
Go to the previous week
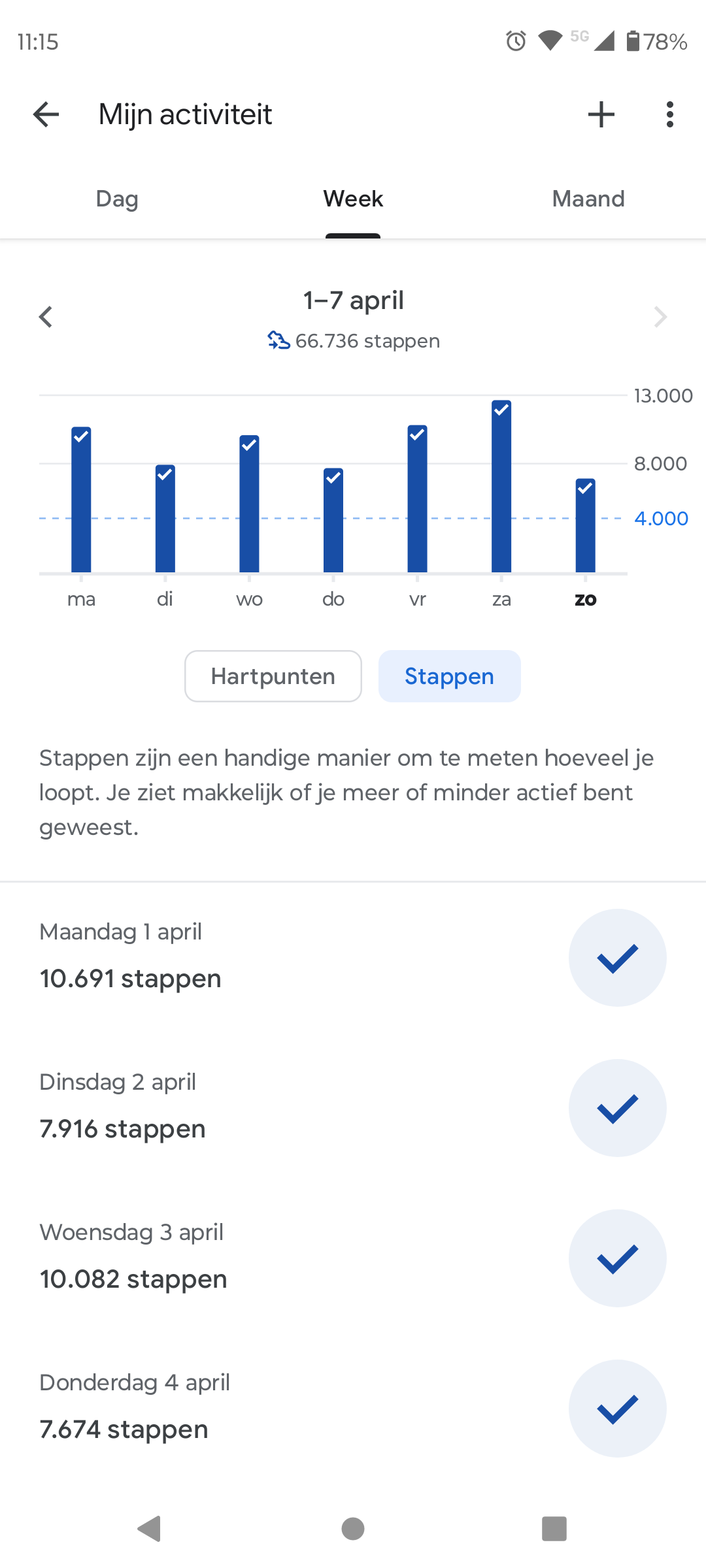point(46,317)
